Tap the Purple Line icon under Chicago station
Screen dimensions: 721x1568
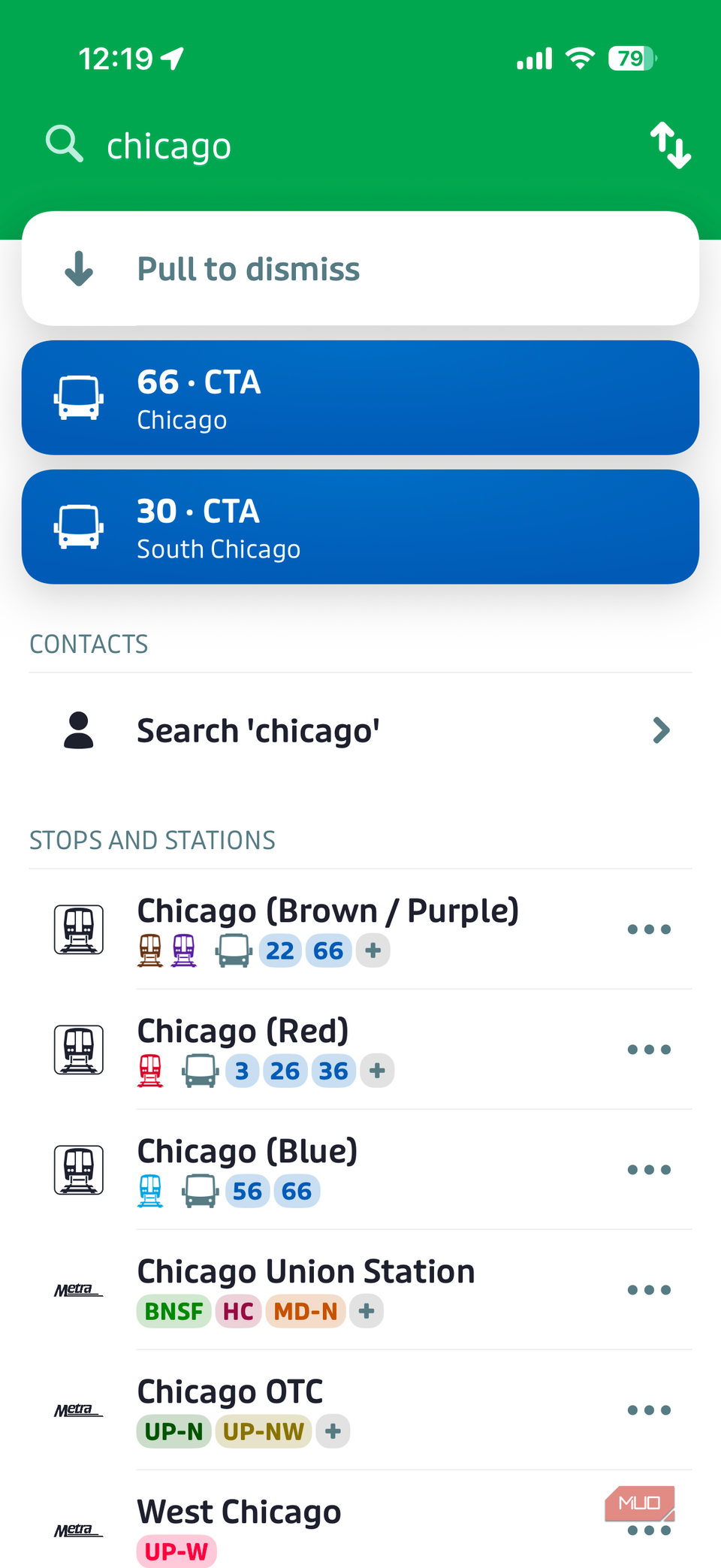point(183,950)
